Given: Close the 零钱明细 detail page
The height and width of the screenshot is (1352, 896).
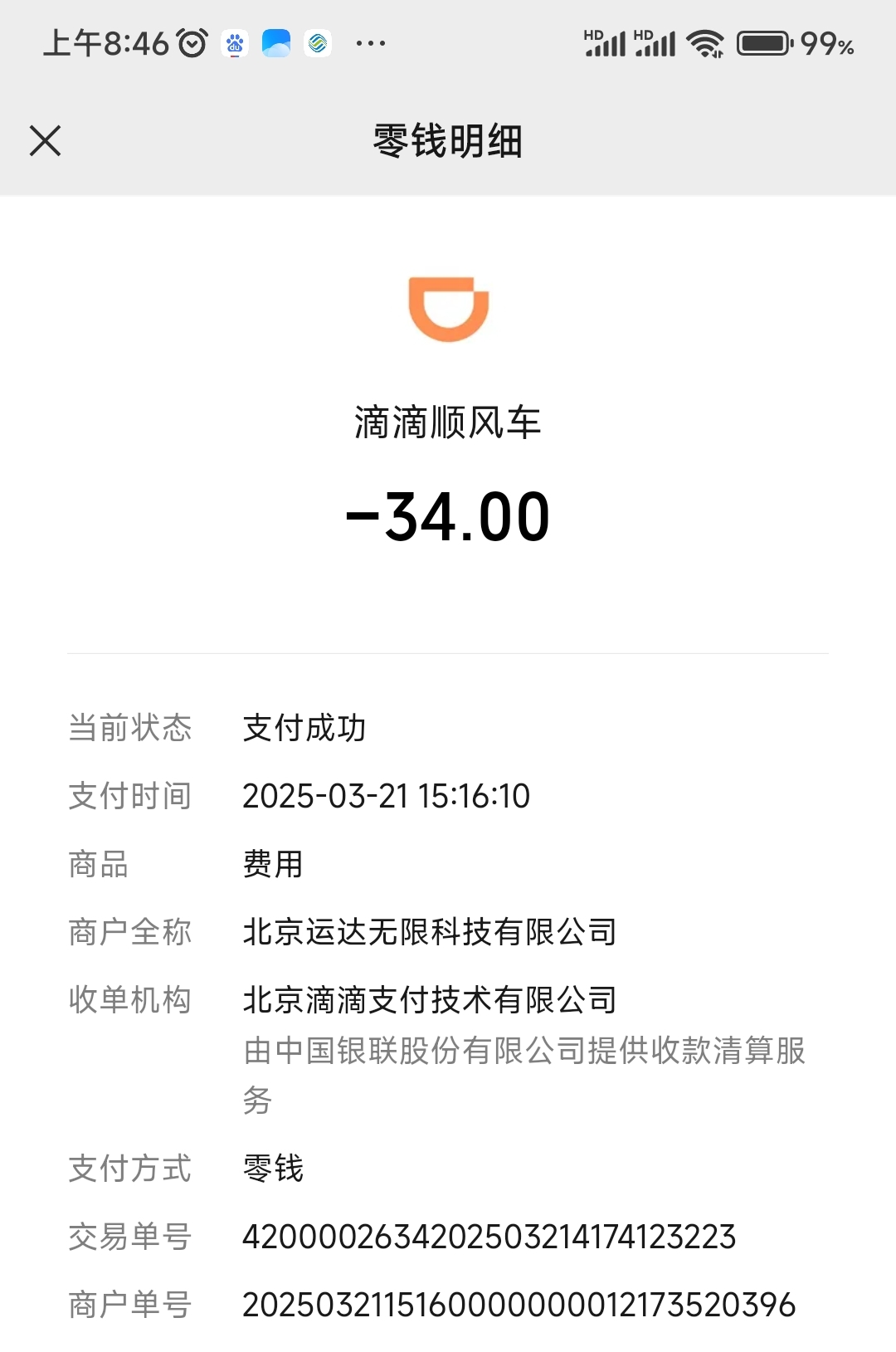Looking at the screenshot, I should pyautogui.click(x=46, y=140).
